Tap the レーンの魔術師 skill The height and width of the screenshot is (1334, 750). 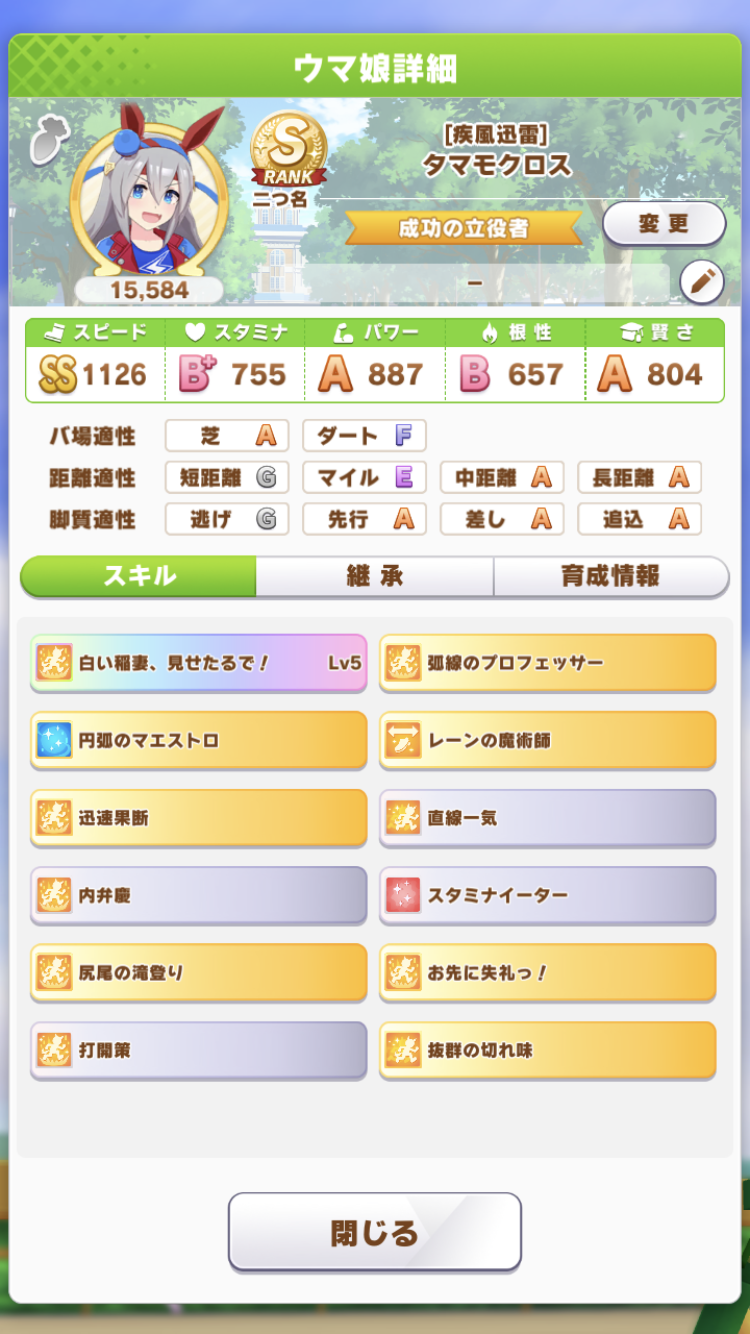pos(547,741)
